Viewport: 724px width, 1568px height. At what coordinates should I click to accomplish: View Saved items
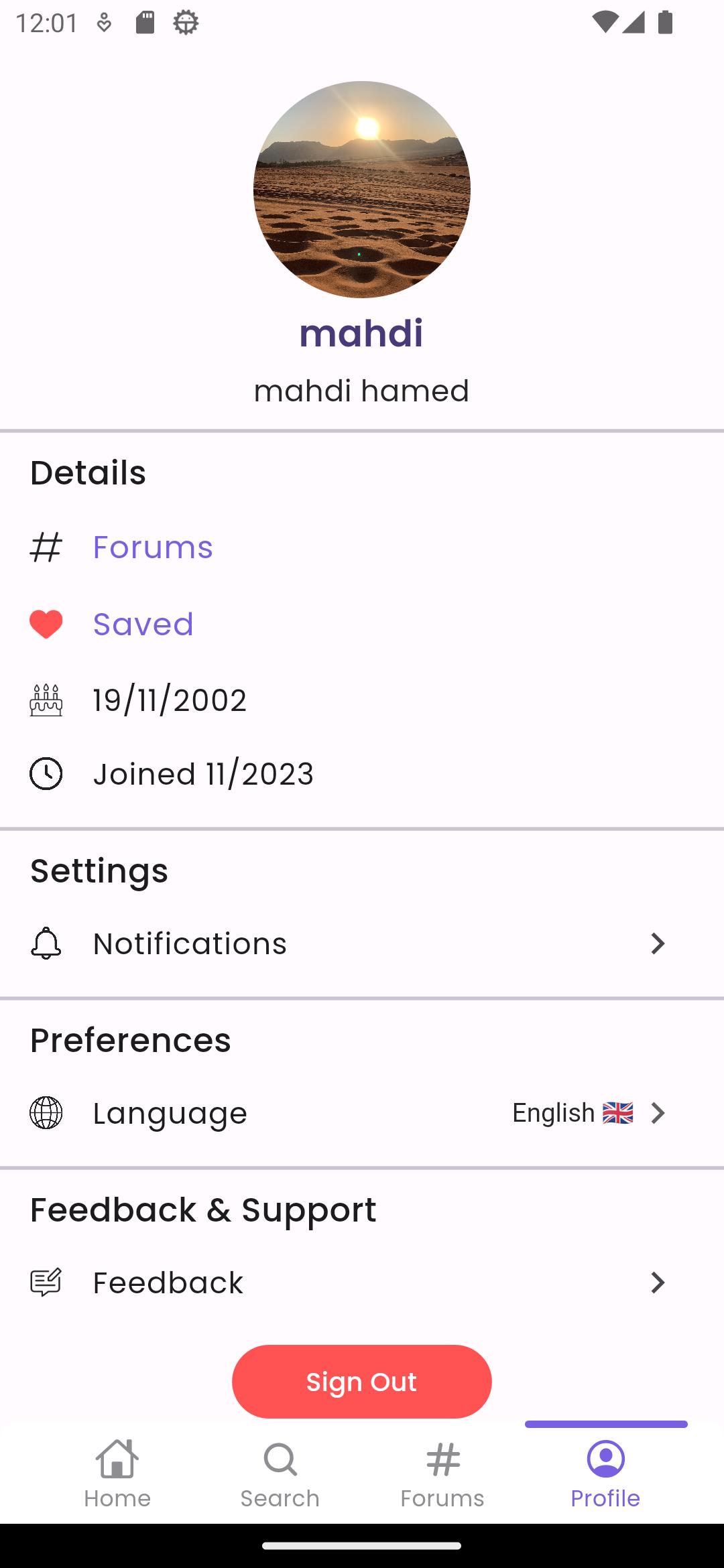click(143, 625)
